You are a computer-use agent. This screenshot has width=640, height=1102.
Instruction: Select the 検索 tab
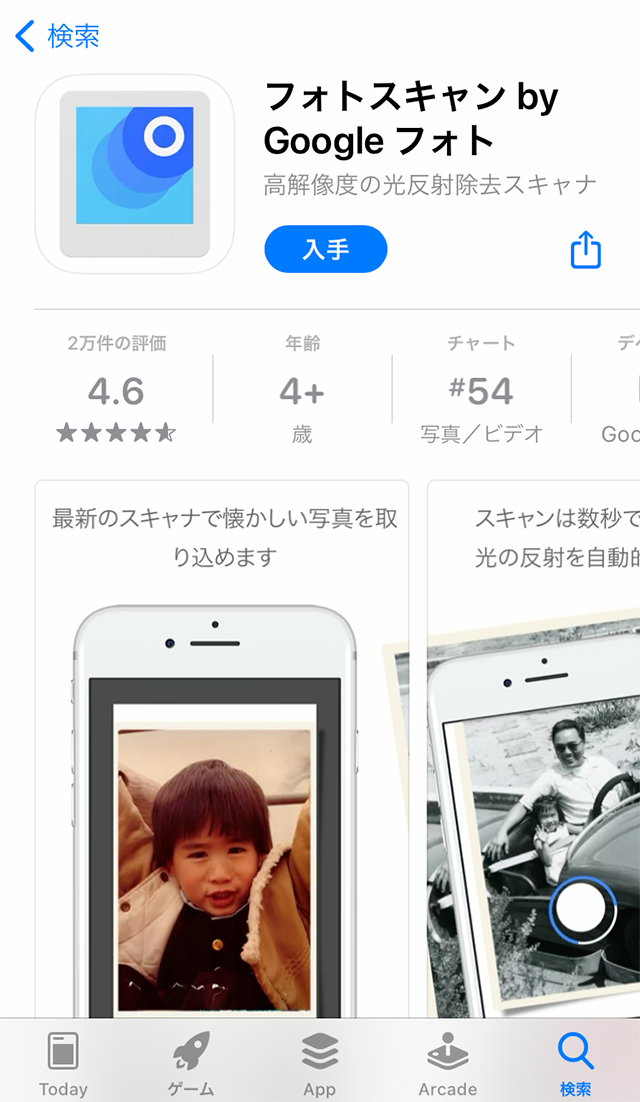tap(575, 1063)
